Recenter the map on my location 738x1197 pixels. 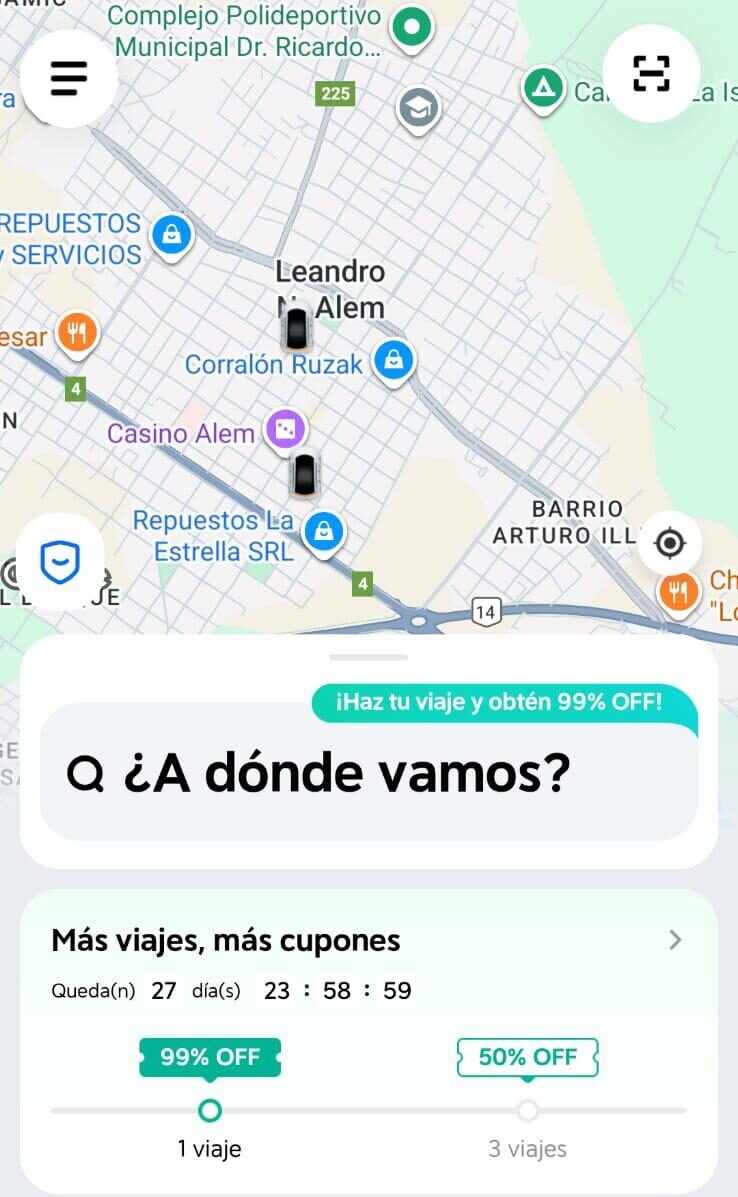[670, 544]
